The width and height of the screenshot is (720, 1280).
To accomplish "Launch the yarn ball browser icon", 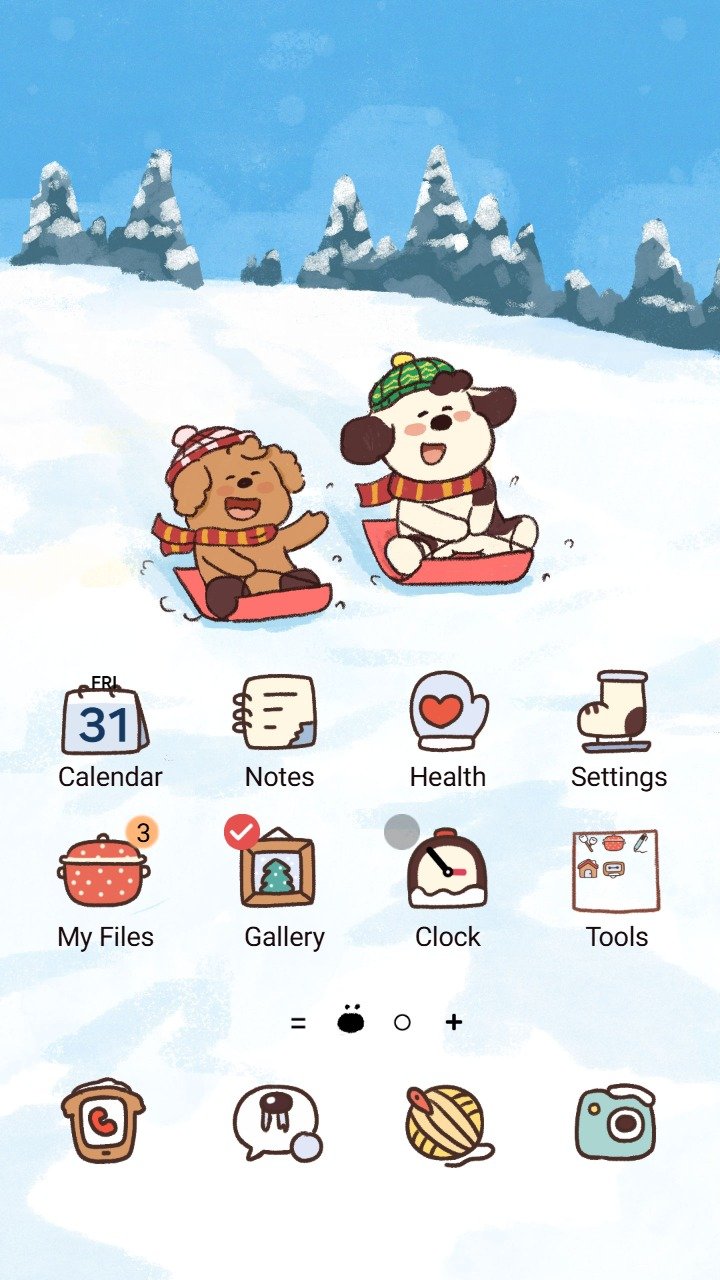I will coord(446,1124).
